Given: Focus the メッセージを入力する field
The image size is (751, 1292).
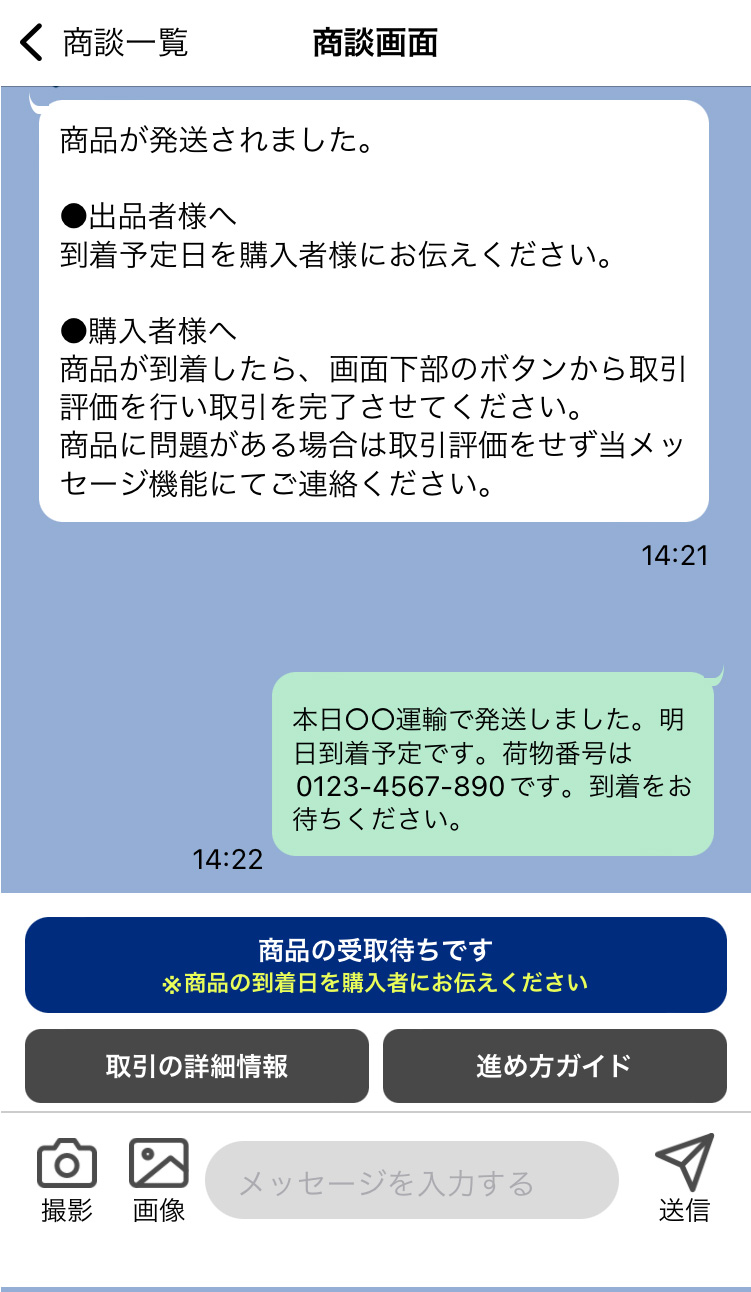Looking at the screenshot, I should coord(411,1181).
